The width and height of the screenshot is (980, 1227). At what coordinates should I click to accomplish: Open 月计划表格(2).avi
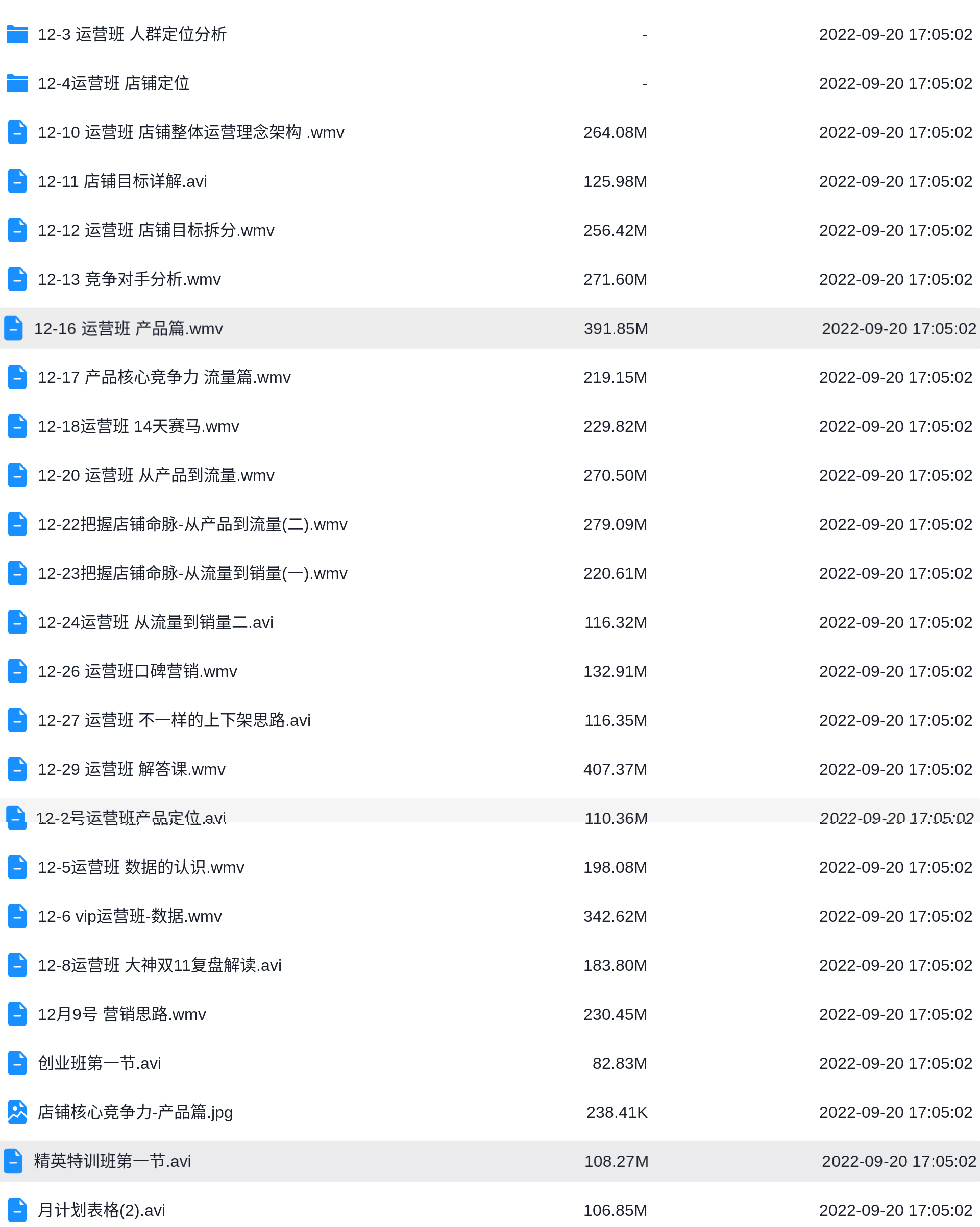coord(101,1209)
